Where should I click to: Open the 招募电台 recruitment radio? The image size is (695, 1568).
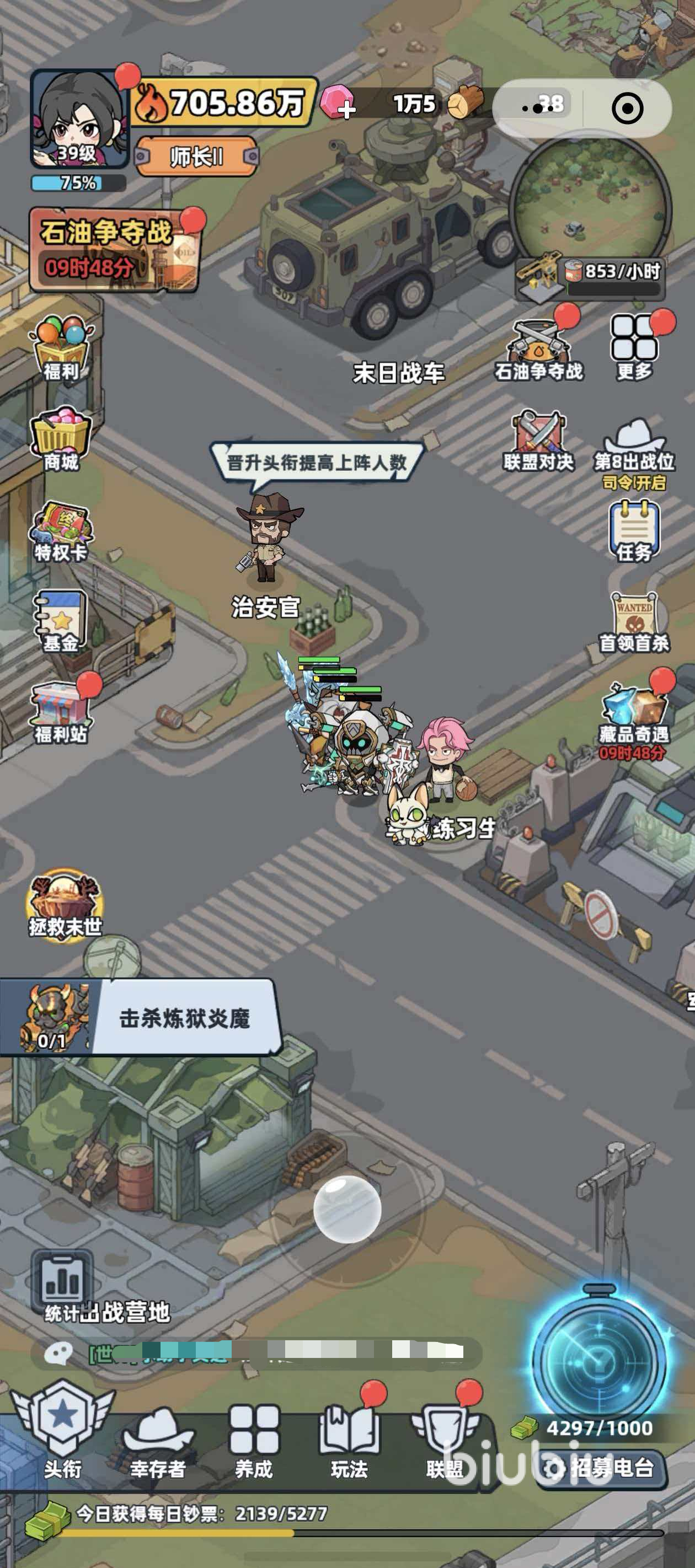(600, 1468)
